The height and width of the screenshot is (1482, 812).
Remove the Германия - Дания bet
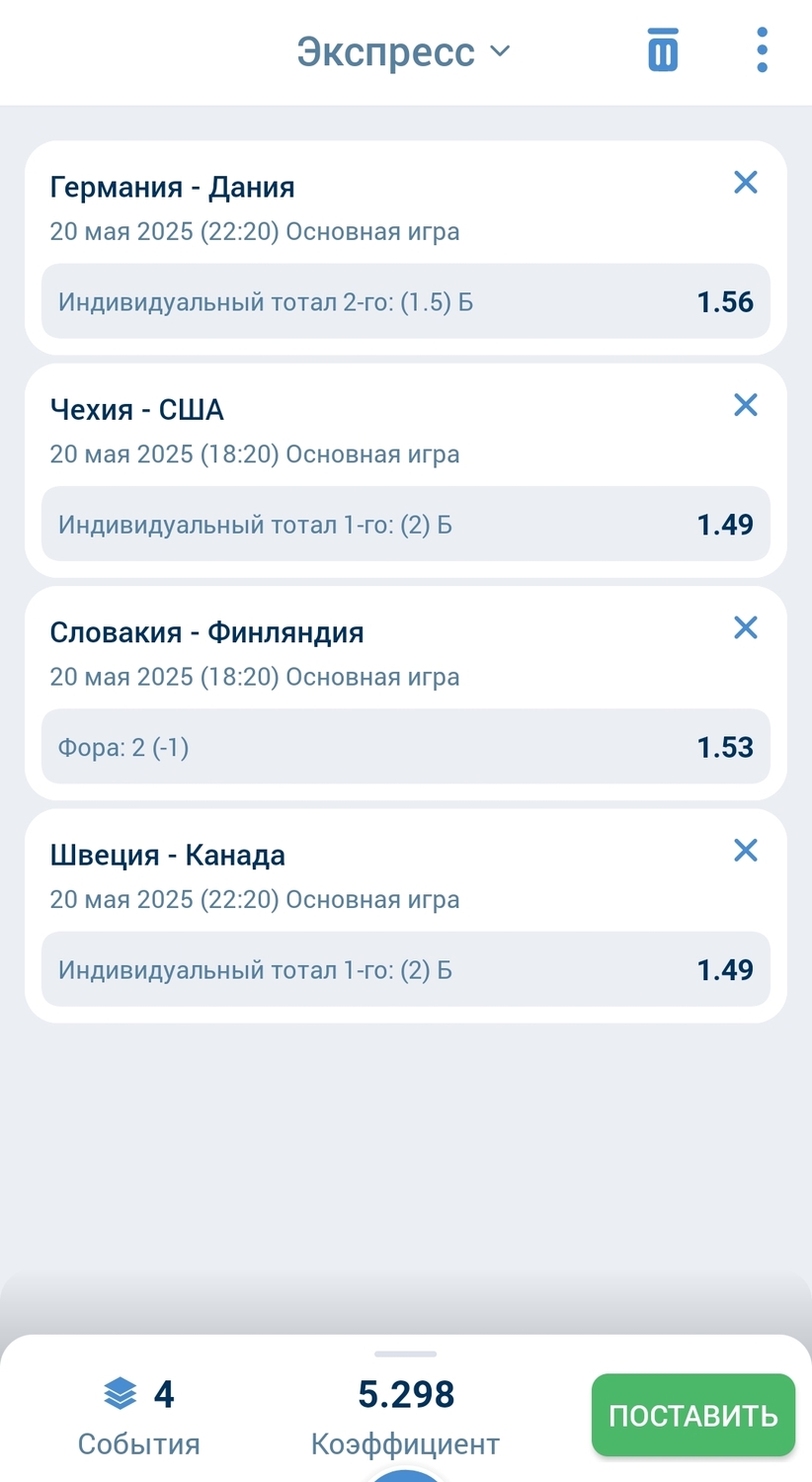[x=746, y=182]
